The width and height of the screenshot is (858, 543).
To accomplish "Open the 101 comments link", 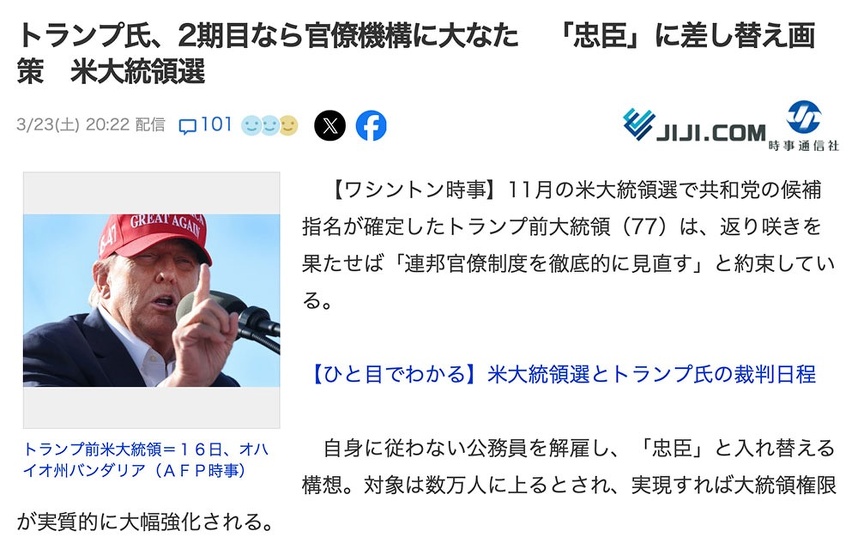I will pyautogui.click(x=206, y=125).
